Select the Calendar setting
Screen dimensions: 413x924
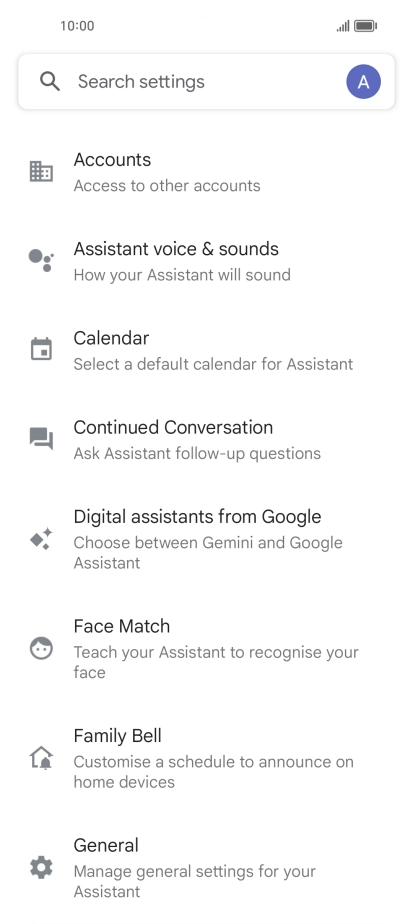pyautogui.click(x=206, y=350)
